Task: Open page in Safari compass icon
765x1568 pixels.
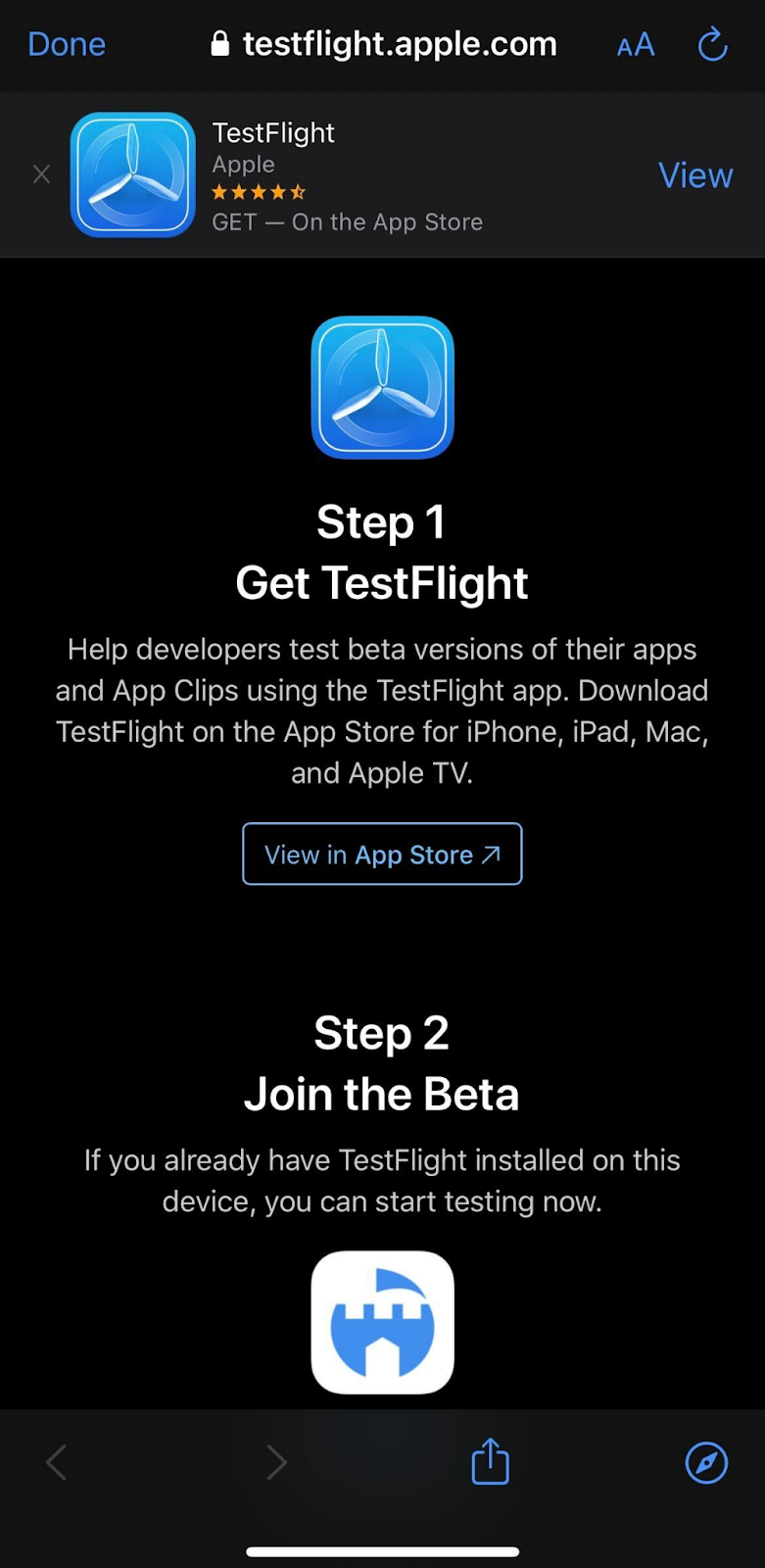Action: tap(706, 1463)
